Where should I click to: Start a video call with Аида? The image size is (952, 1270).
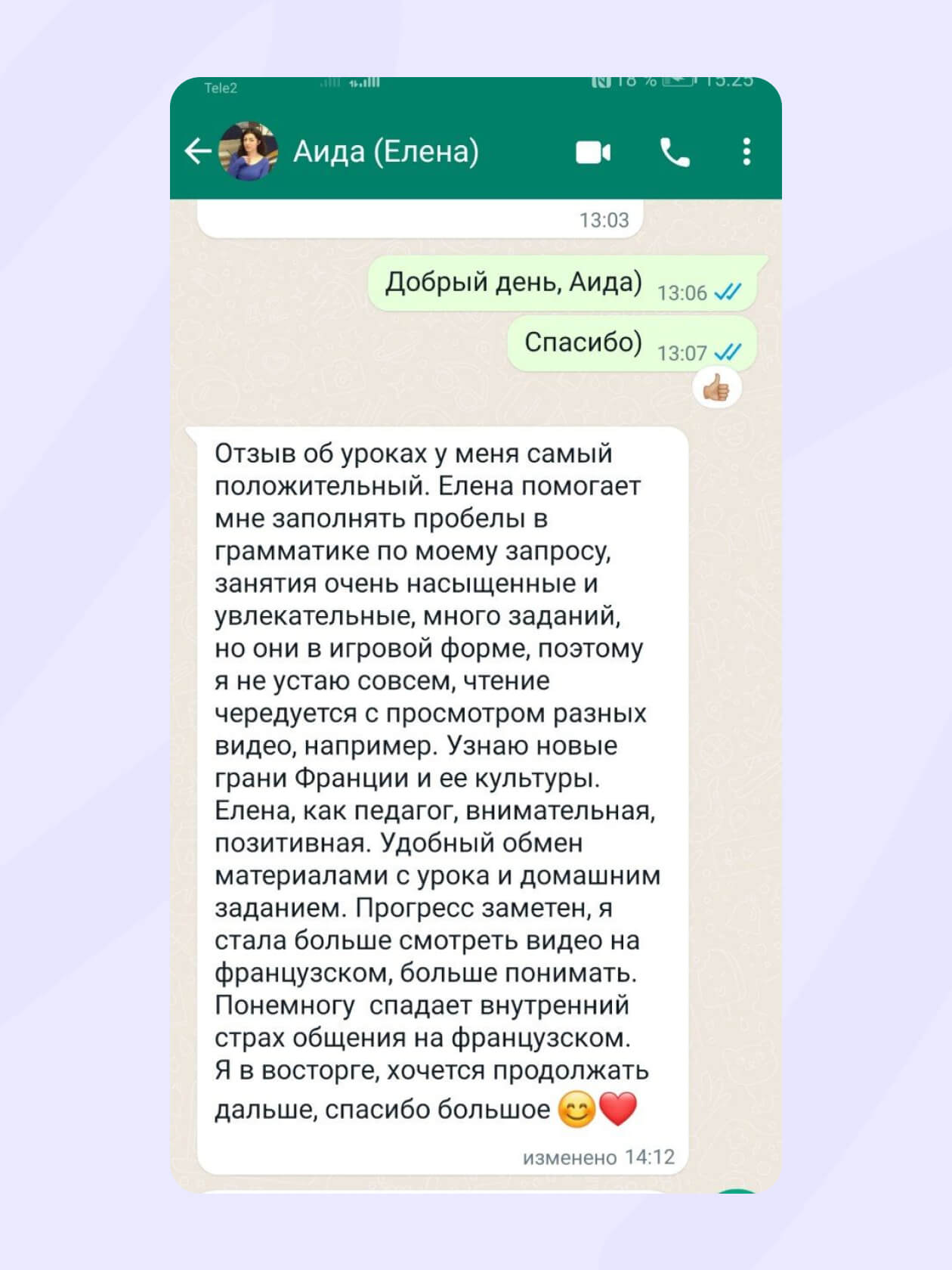pyautogui.click(x=593, y=152)
